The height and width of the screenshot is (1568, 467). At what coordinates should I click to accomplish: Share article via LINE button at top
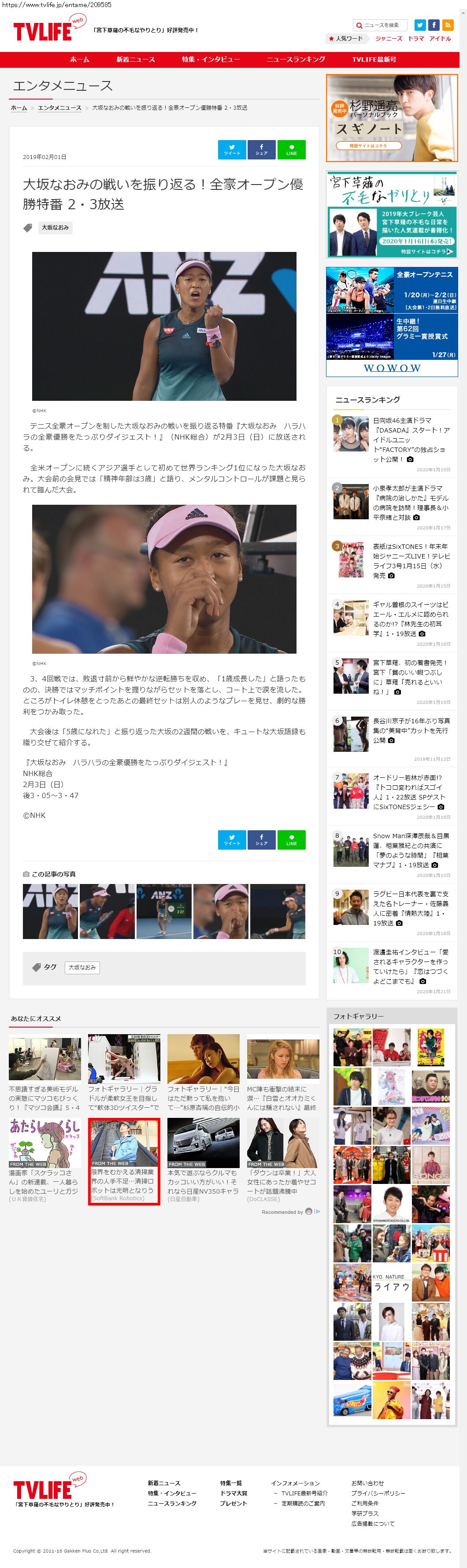tap(291, 150)
